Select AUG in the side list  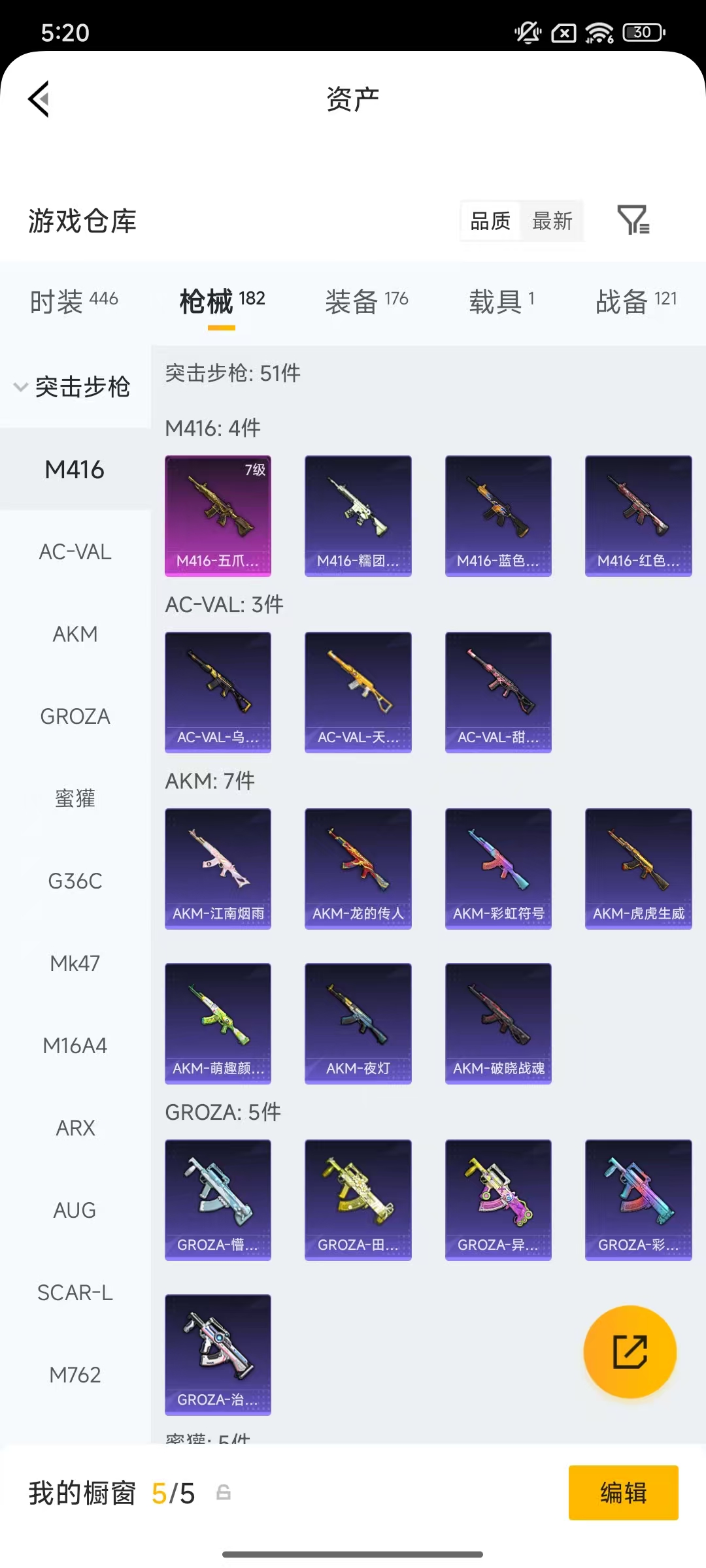(x=75, y=1210)
